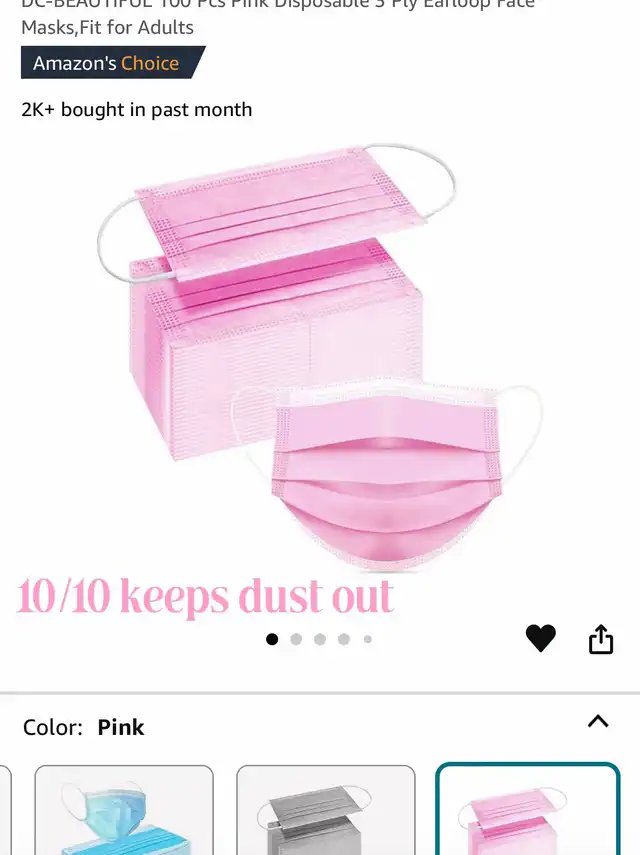
Task: Select the blue mask color option
Action: tap(124, 810)
